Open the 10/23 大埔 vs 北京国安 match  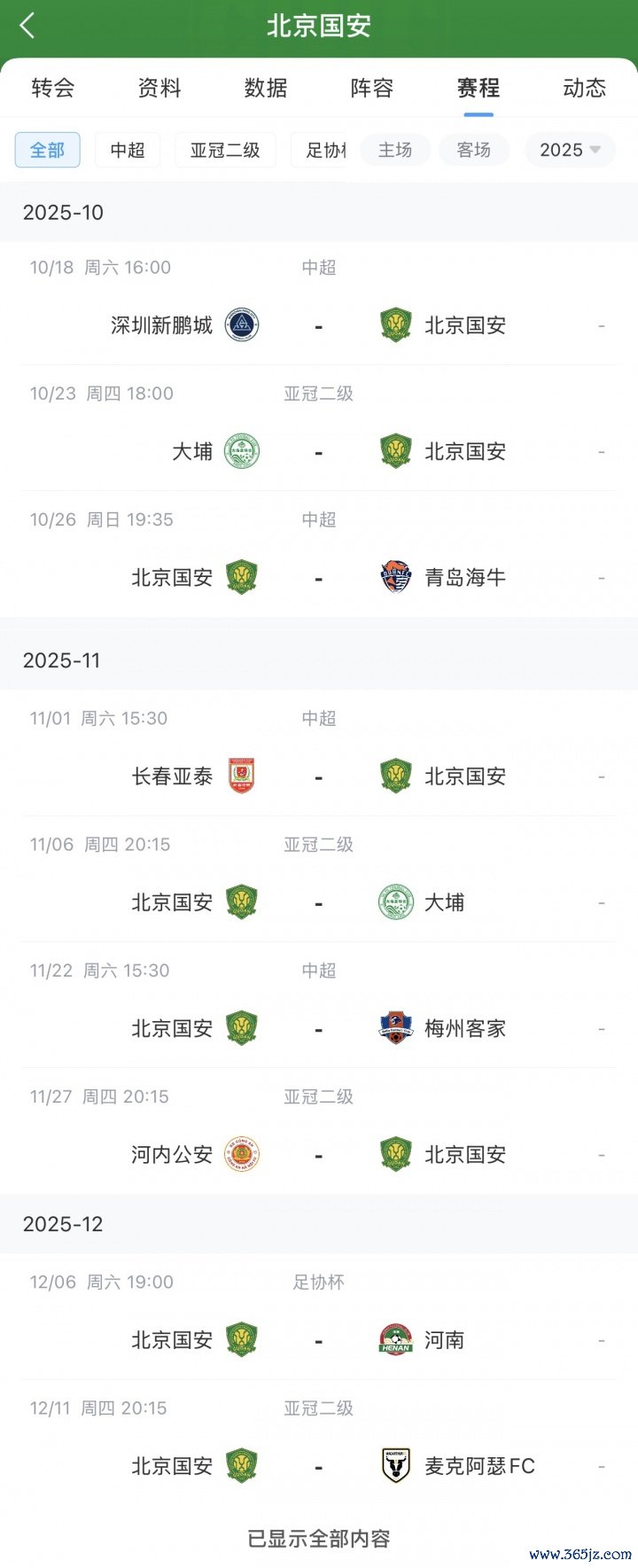click(319, 451)
